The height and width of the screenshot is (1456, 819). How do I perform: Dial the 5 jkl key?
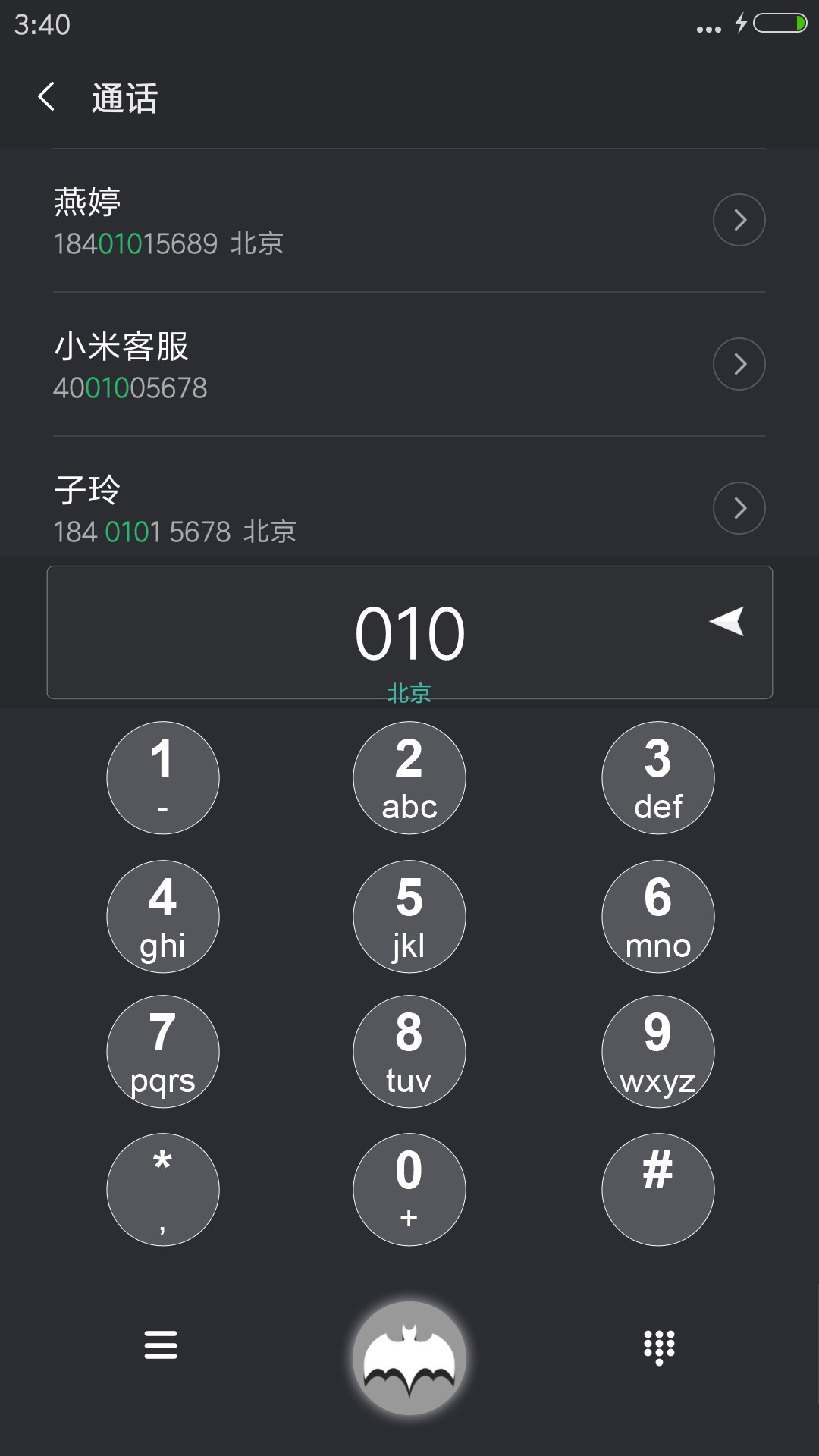(x=409, y=917)
